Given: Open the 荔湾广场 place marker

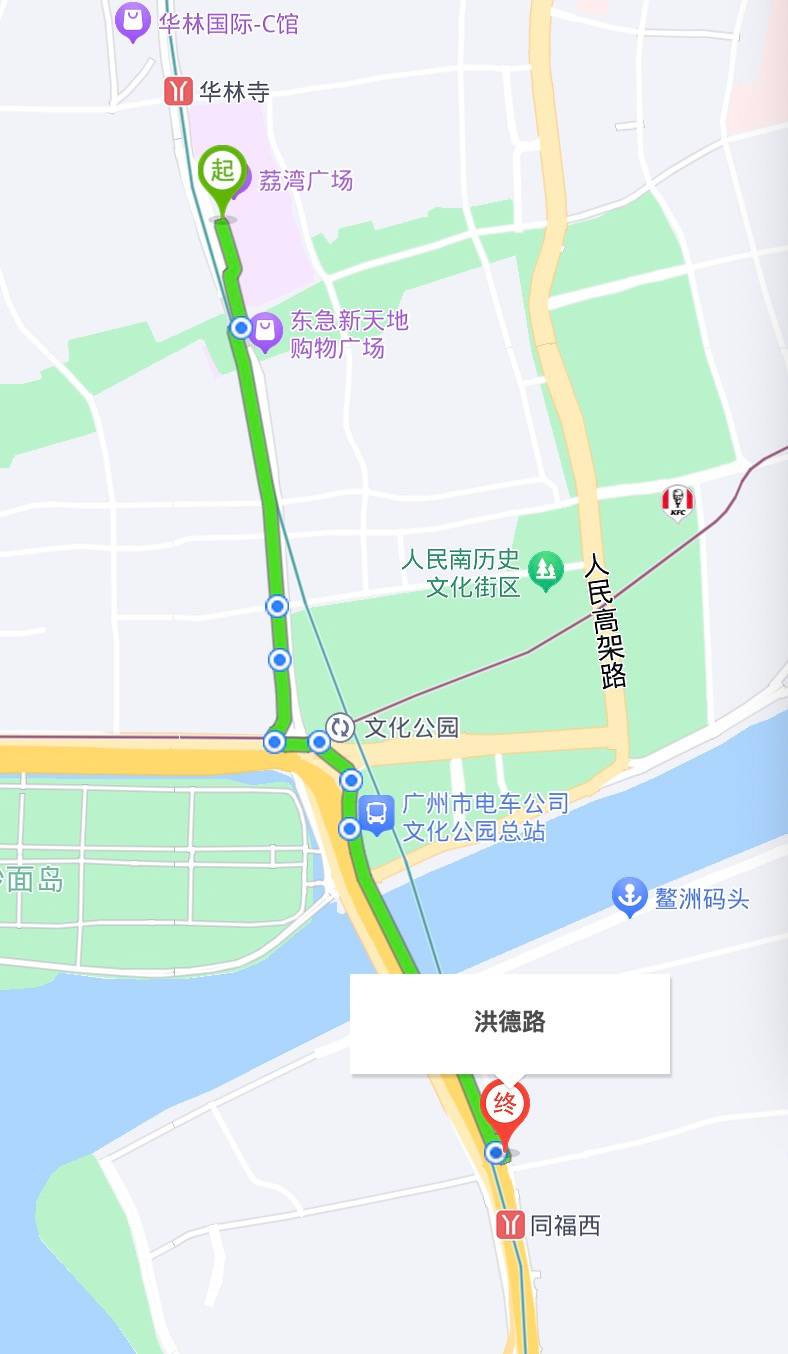Looking at the screenshot, I should [240, 183].
